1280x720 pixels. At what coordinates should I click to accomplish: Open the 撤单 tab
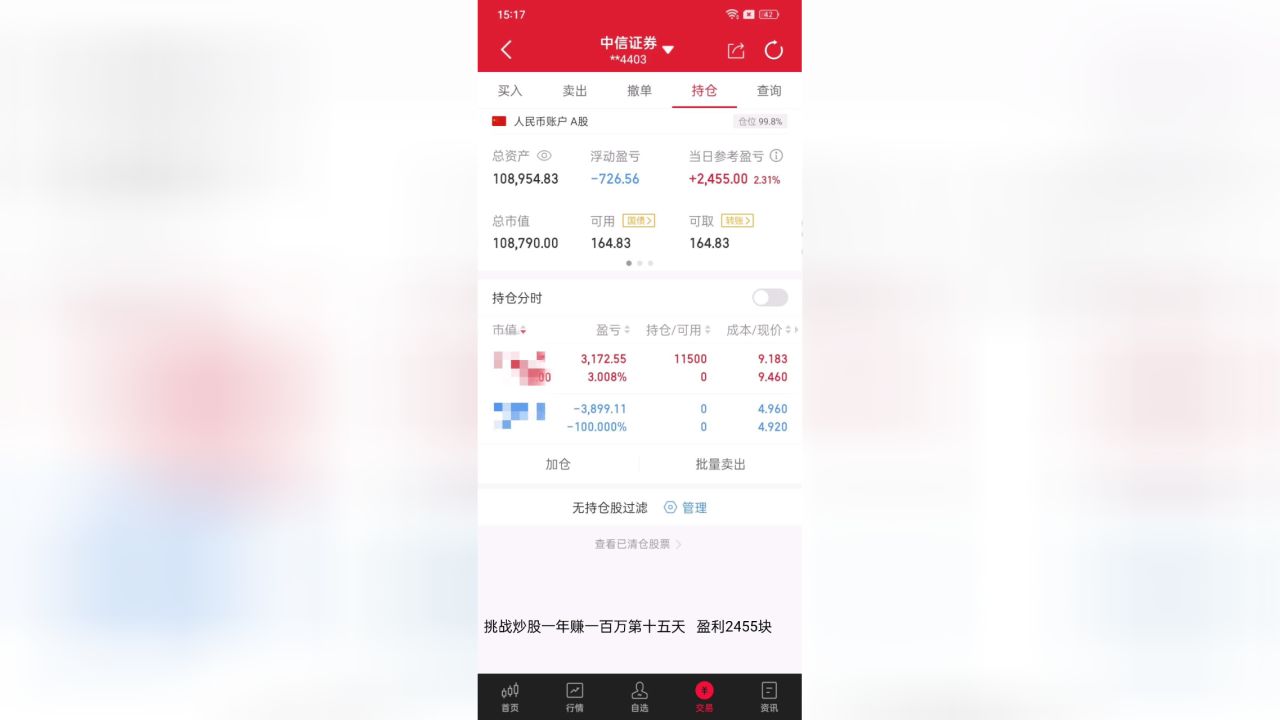pos(639,91)
